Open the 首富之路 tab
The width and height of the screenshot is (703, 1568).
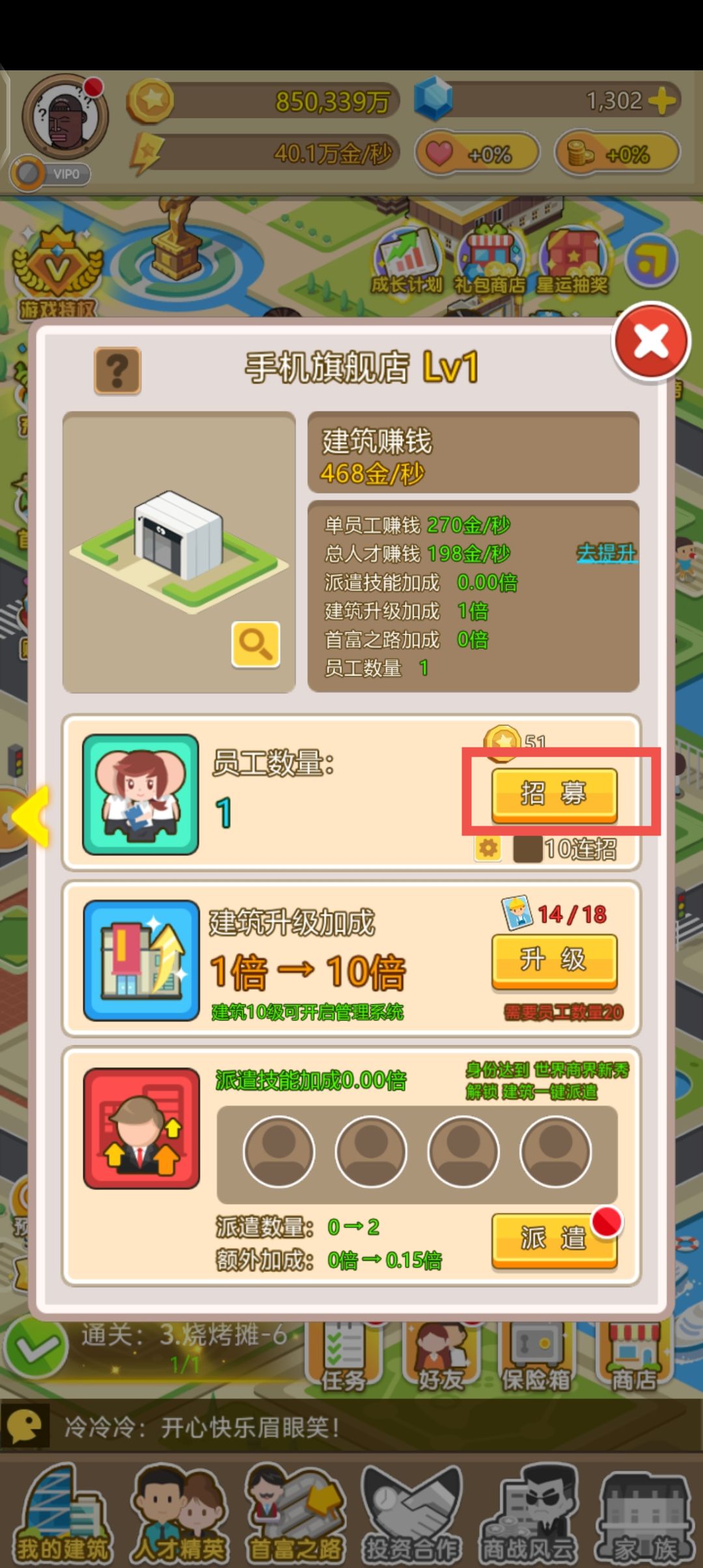[295, 1517]
